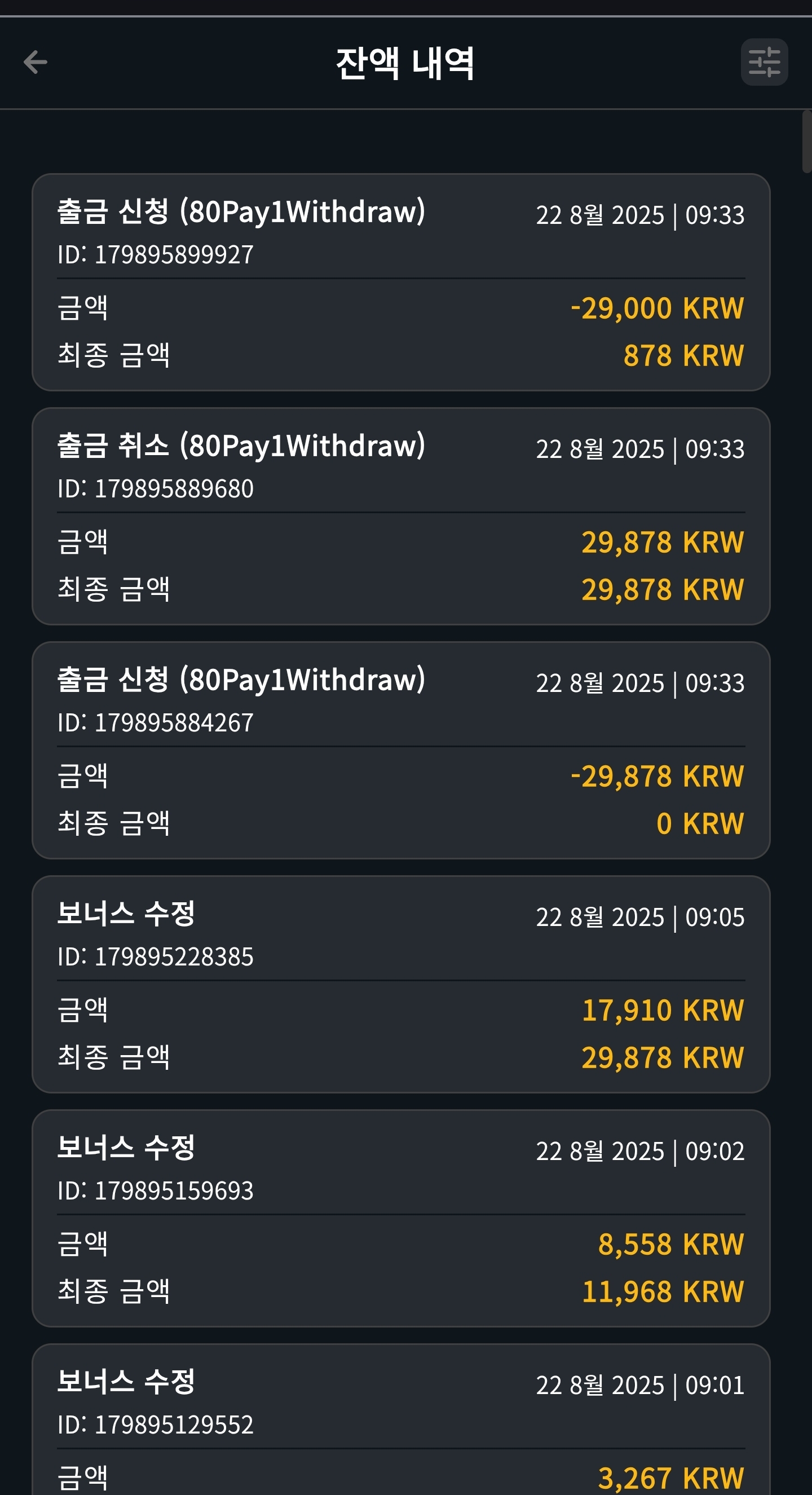The image size is (812, 1495).
Task: Go back using the arrow icon
Action: tap(36, 62)
